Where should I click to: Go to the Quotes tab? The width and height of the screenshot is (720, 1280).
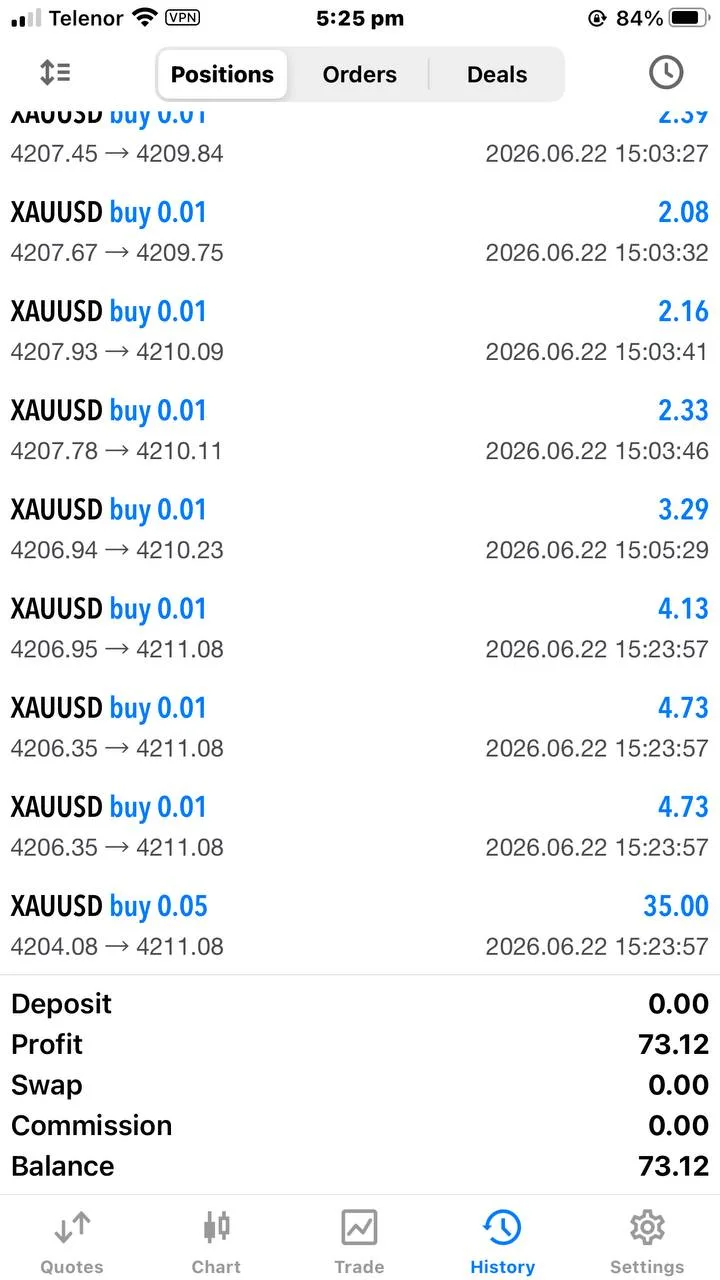[x=72, y=1240]
